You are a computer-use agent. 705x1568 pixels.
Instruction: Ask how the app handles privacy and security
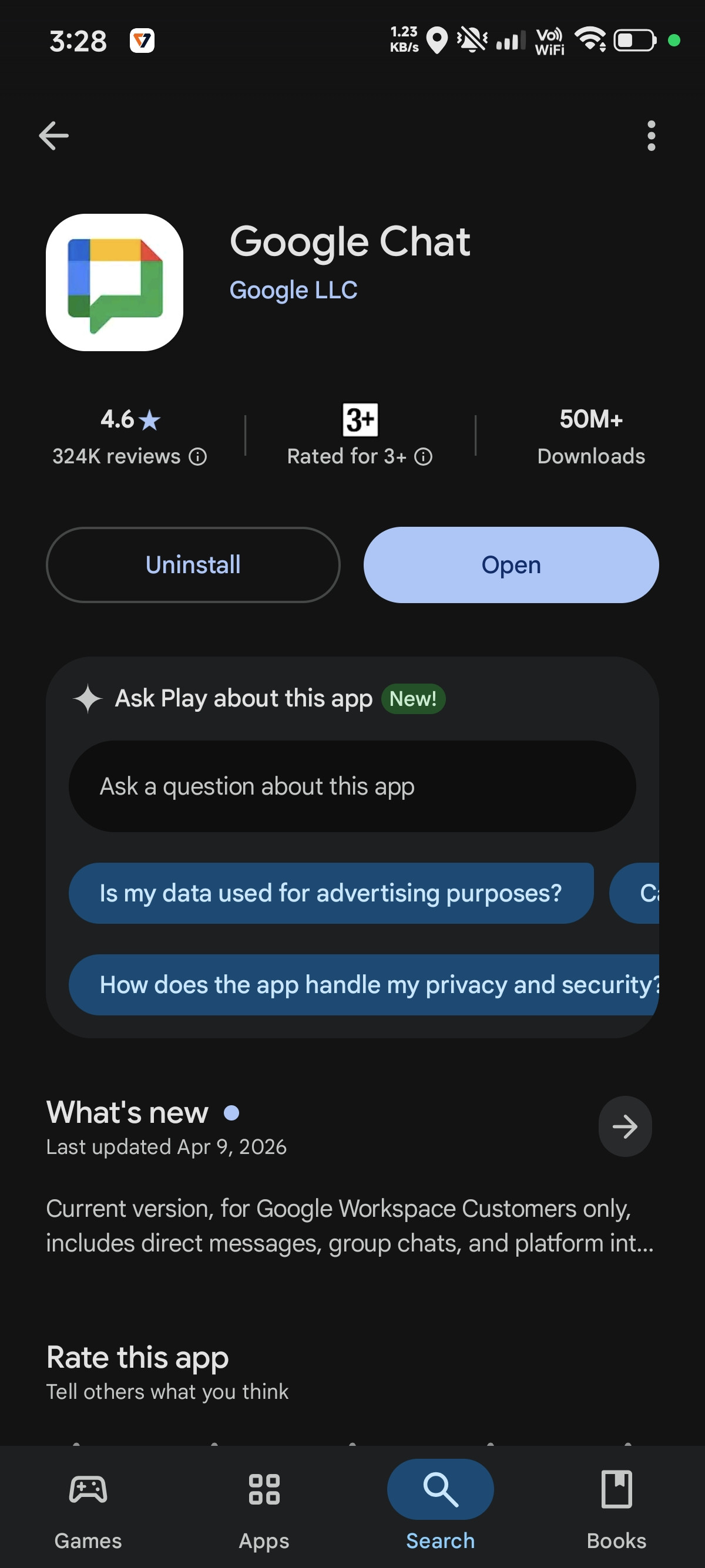tap(365, 985)
